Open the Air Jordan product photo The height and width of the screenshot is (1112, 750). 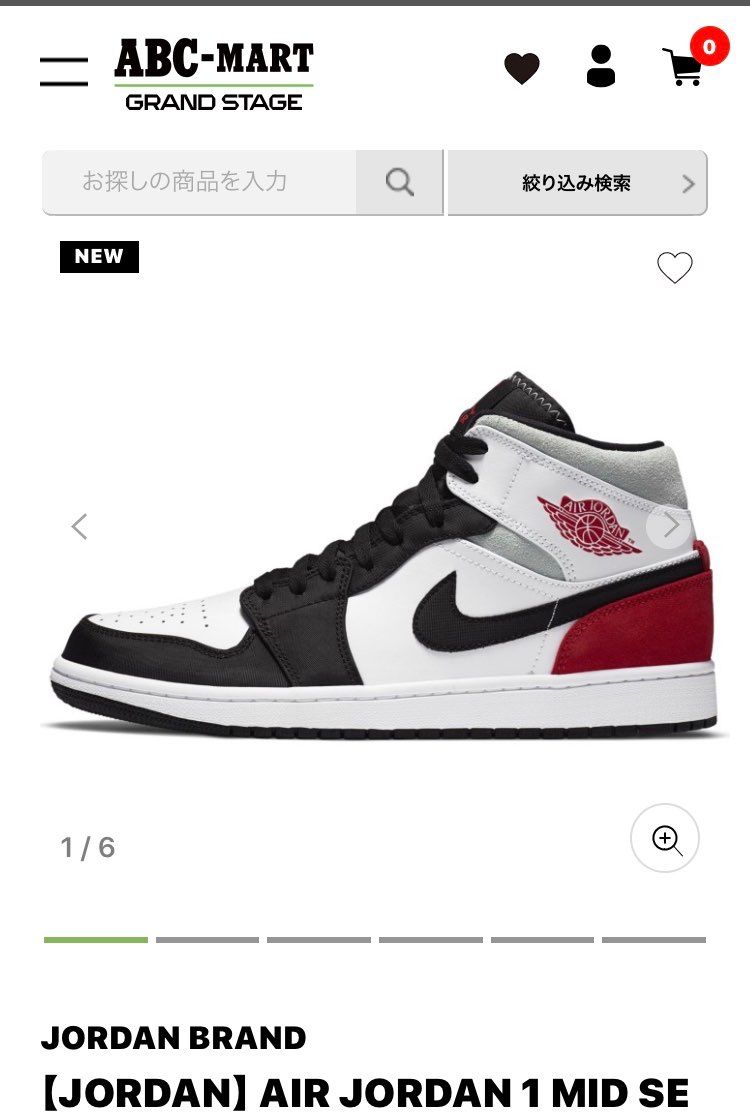pos(385,560)
